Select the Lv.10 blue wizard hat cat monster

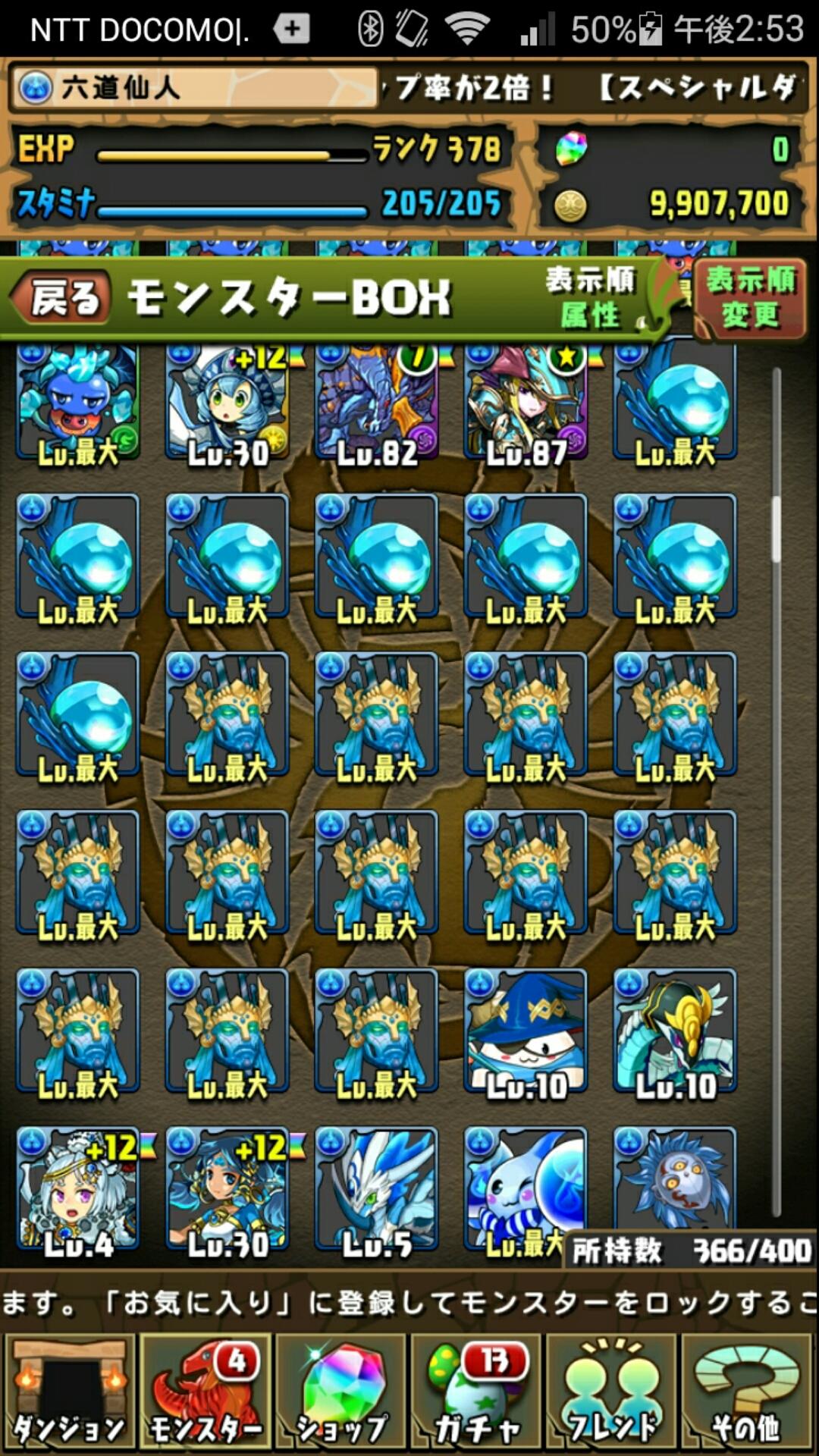pos(526,1031)
